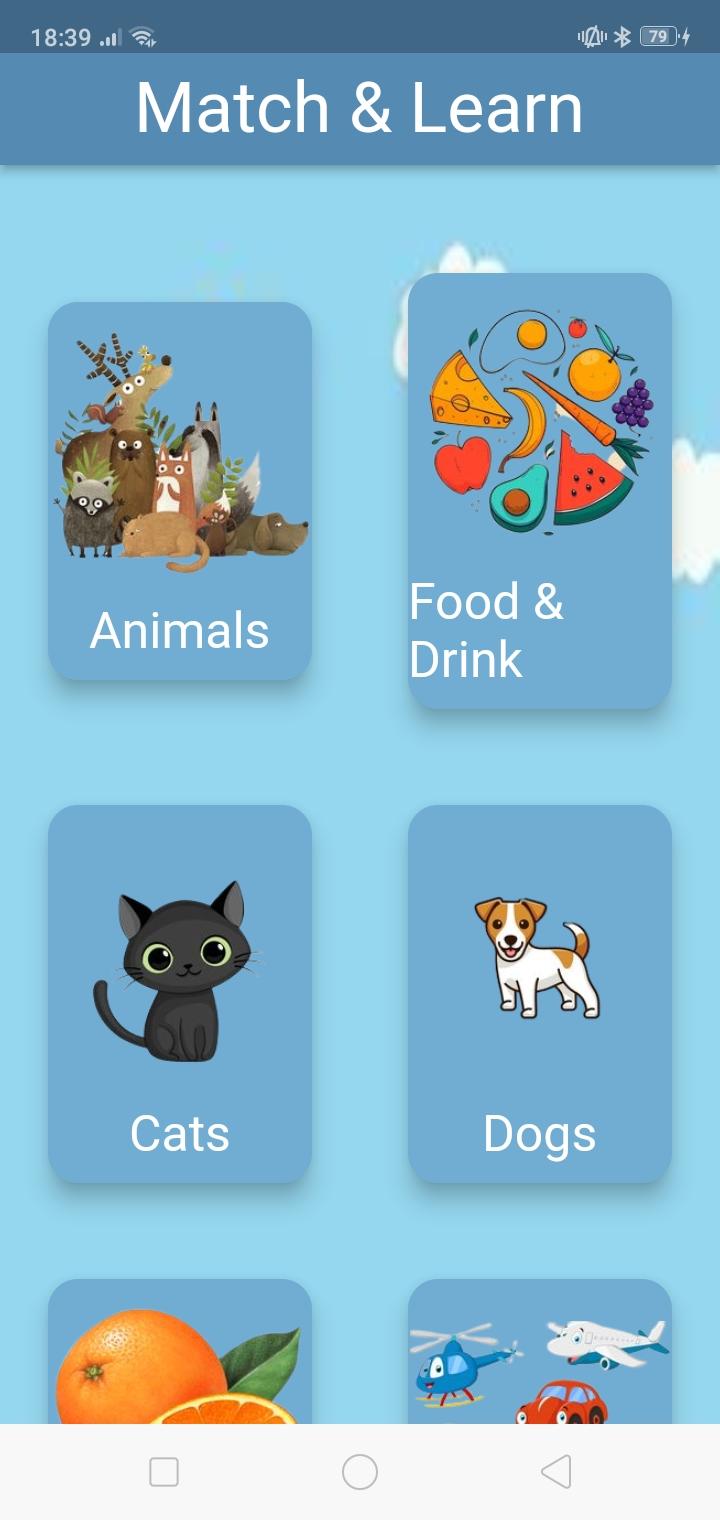Open the Animals category card

180,490
